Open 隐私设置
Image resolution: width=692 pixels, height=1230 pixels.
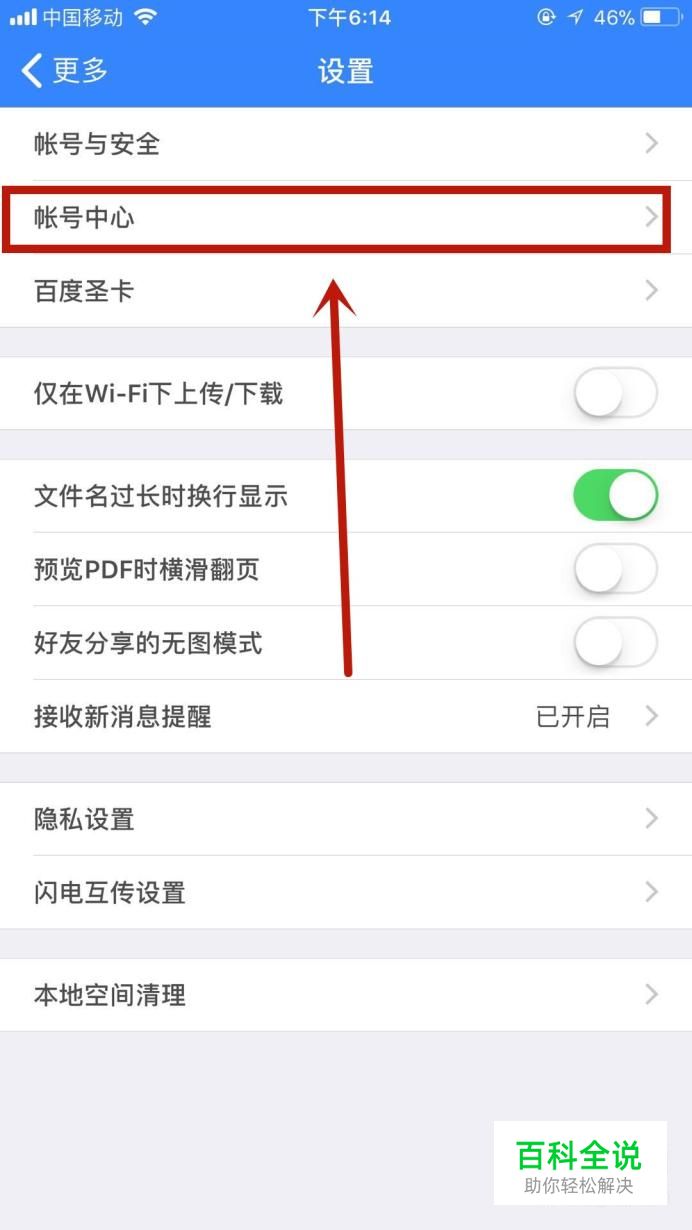(x=345, y=819)
